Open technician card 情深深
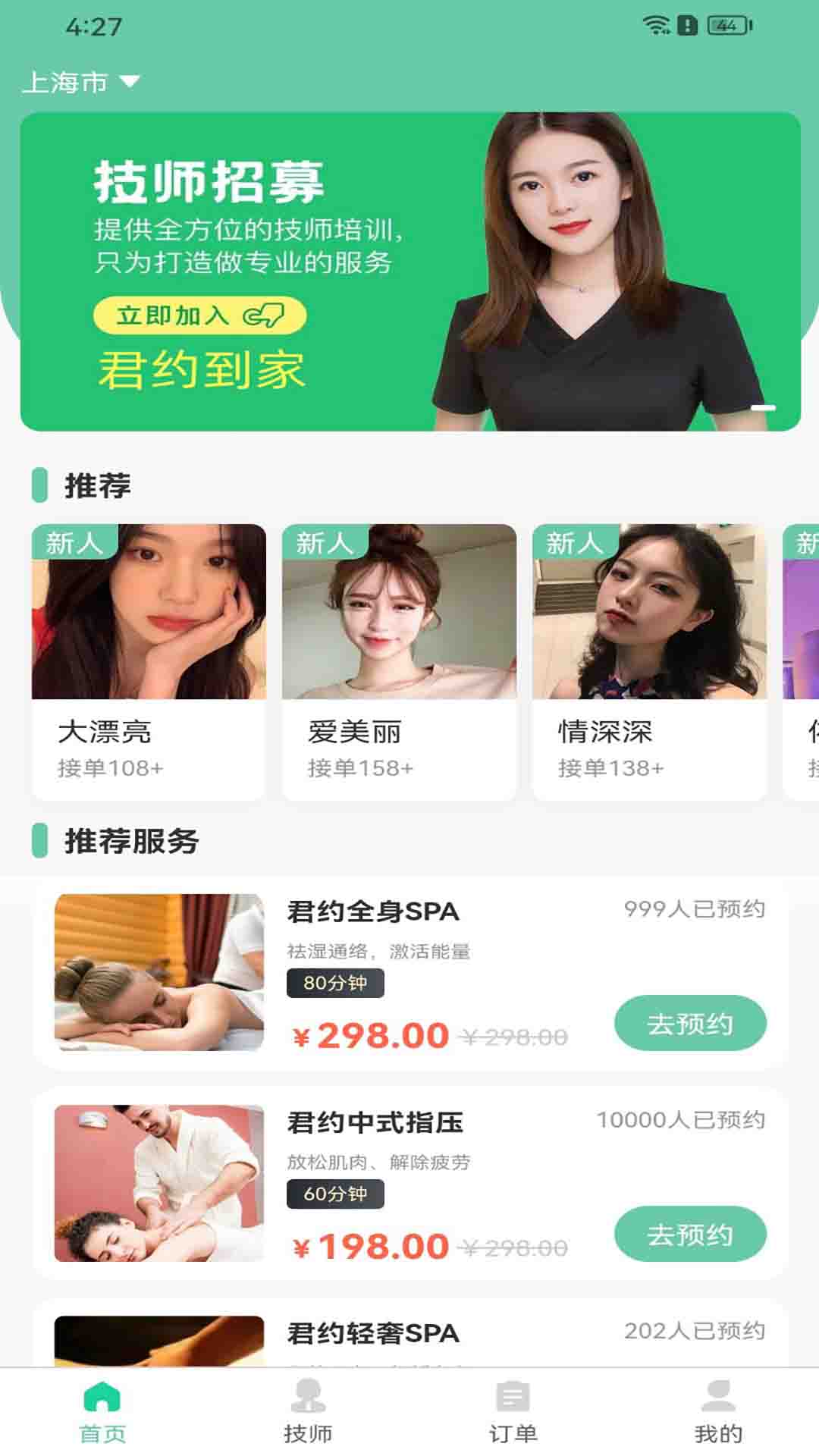The width and height of the screenshot is (819, 1456). point(649,661)
